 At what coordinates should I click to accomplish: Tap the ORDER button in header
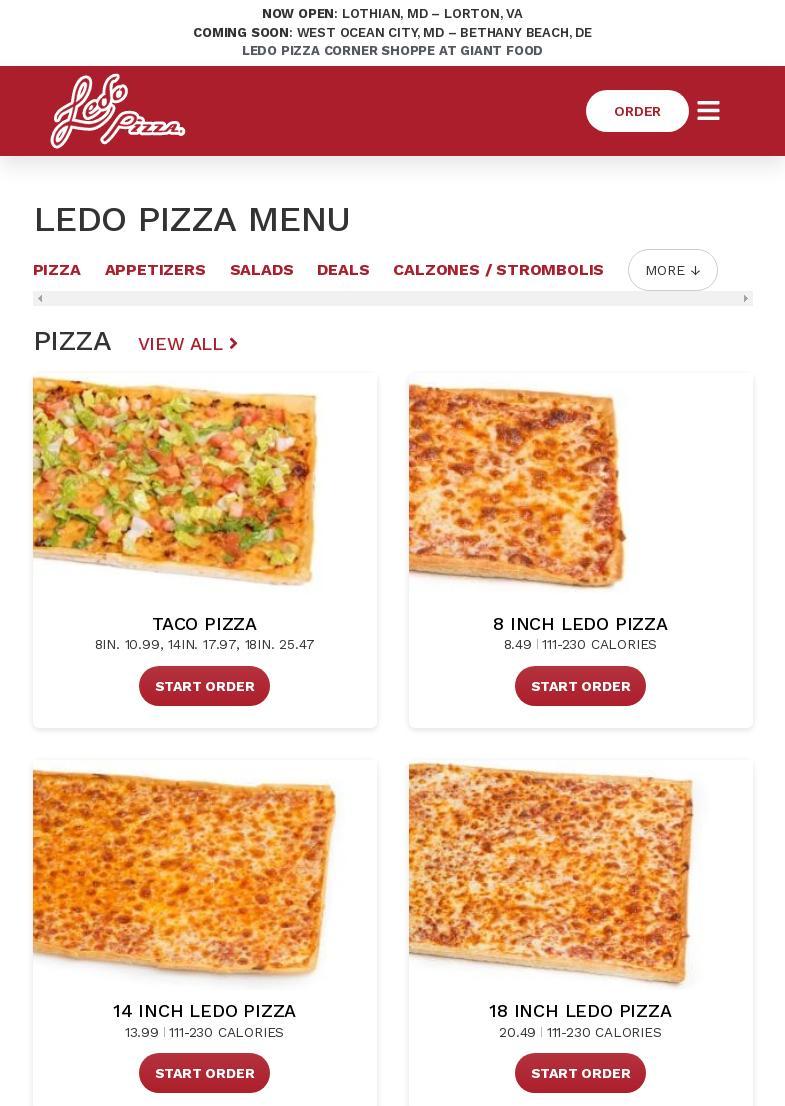[x=637, y=111]
